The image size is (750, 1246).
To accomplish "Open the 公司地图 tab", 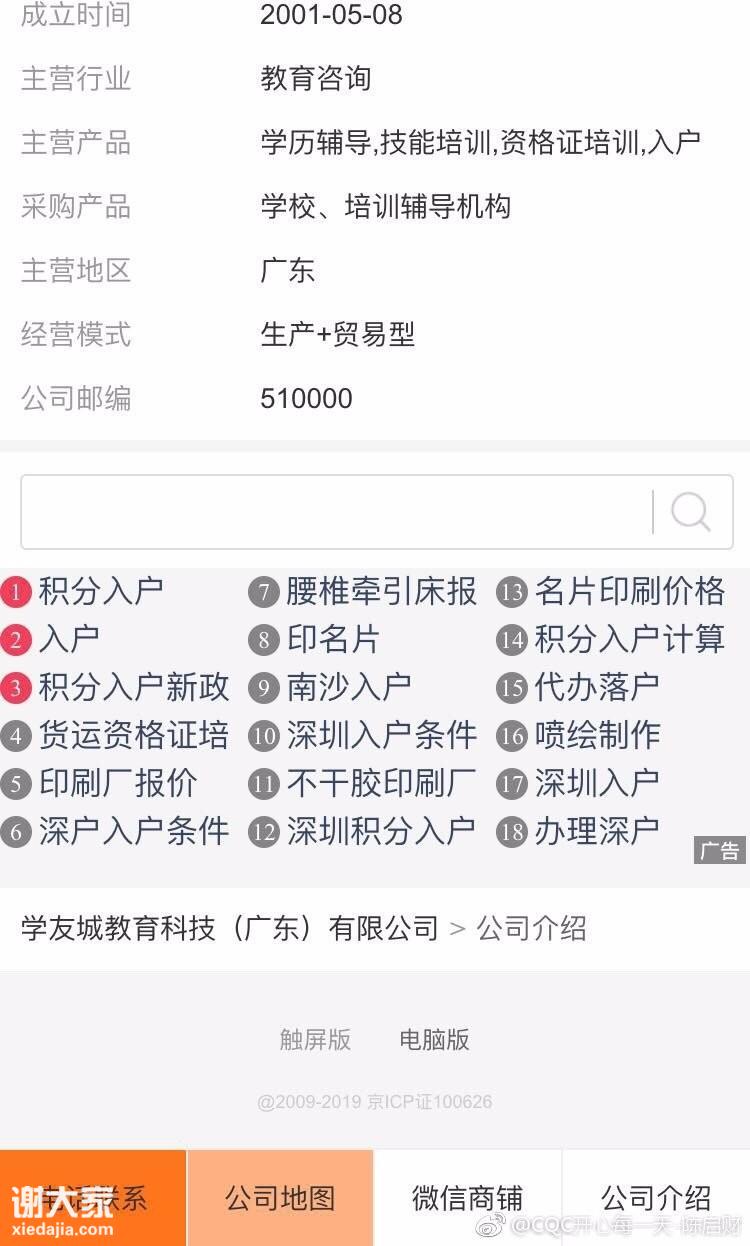I will [280, 1198].
